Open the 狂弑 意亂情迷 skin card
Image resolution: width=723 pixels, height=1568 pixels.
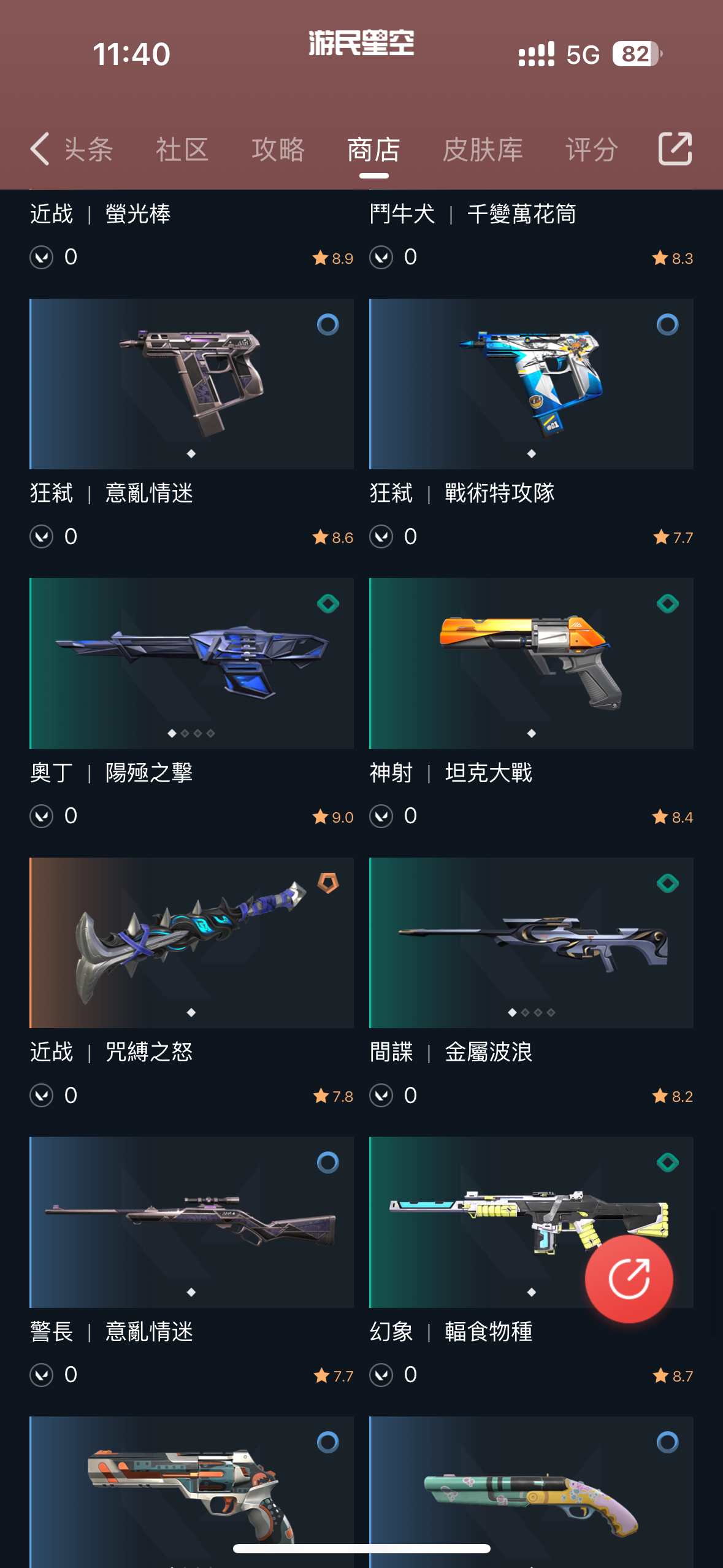click(191, 385)
